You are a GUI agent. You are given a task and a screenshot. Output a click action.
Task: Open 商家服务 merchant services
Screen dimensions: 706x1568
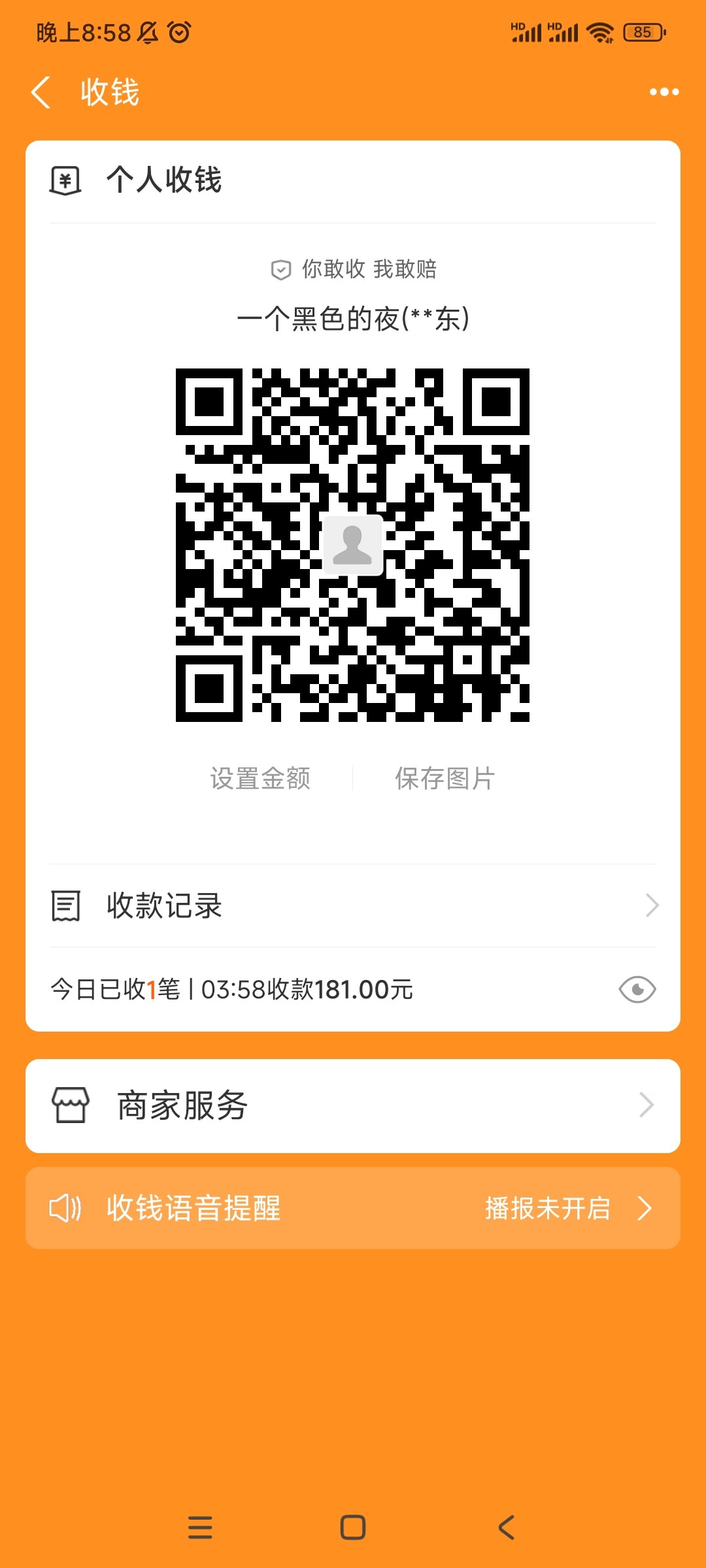[353, 1105]
